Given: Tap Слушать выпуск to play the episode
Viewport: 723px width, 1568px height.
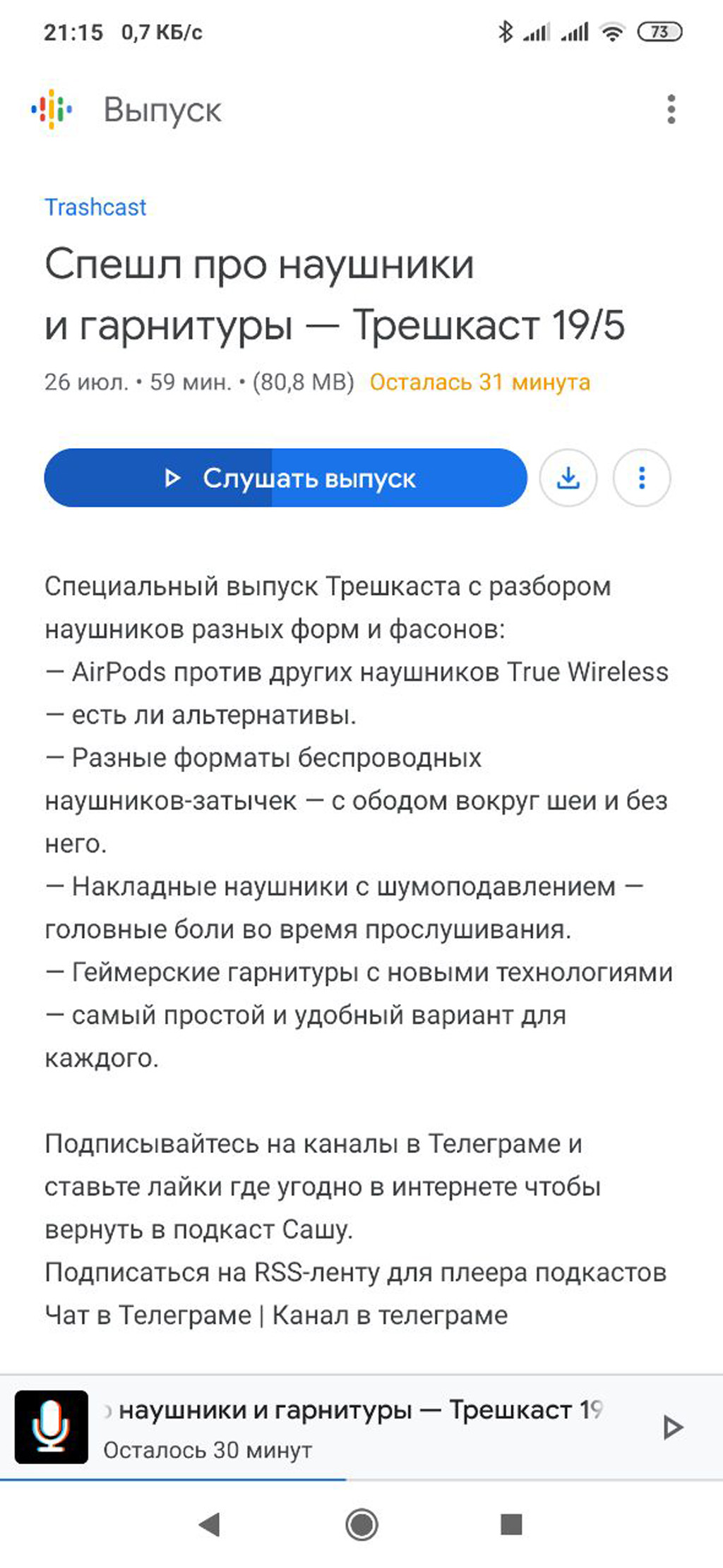Looking at the screenshot, I should coord(285,478).
